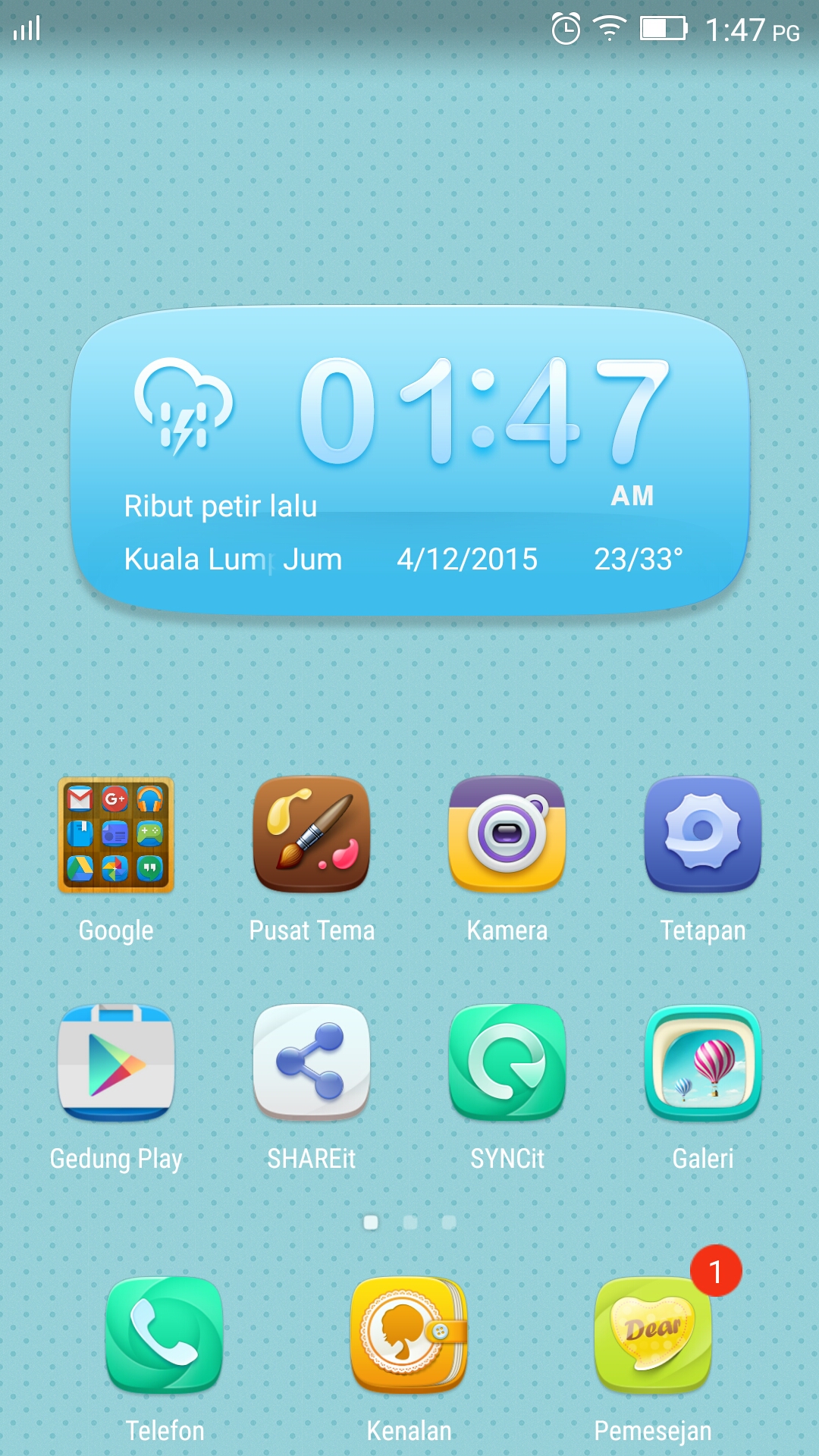819x1456 pixels.
Task: Open the Google apps folder
Action: pos(116,835)
